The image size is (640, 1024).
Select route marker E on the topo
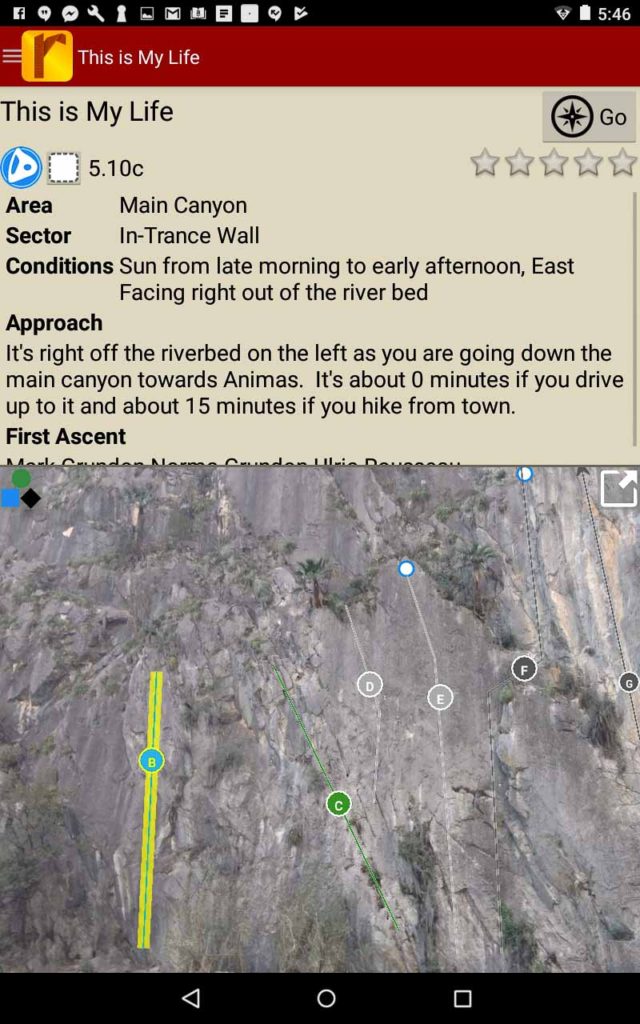pos(440,698)
